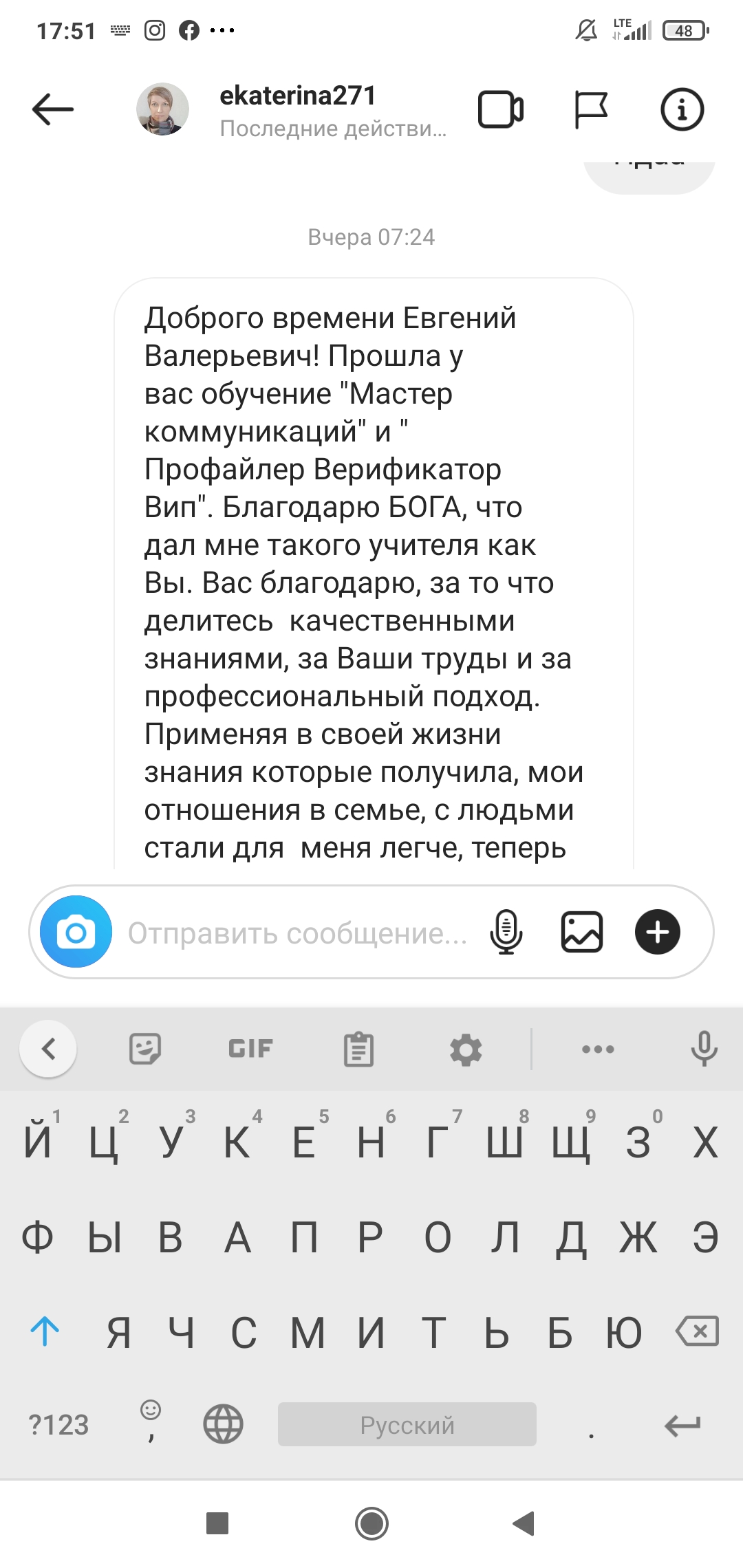The width and height of the screenshot is (743, 1568).
Task: Focus the message input field
Action: coord(297,933)
